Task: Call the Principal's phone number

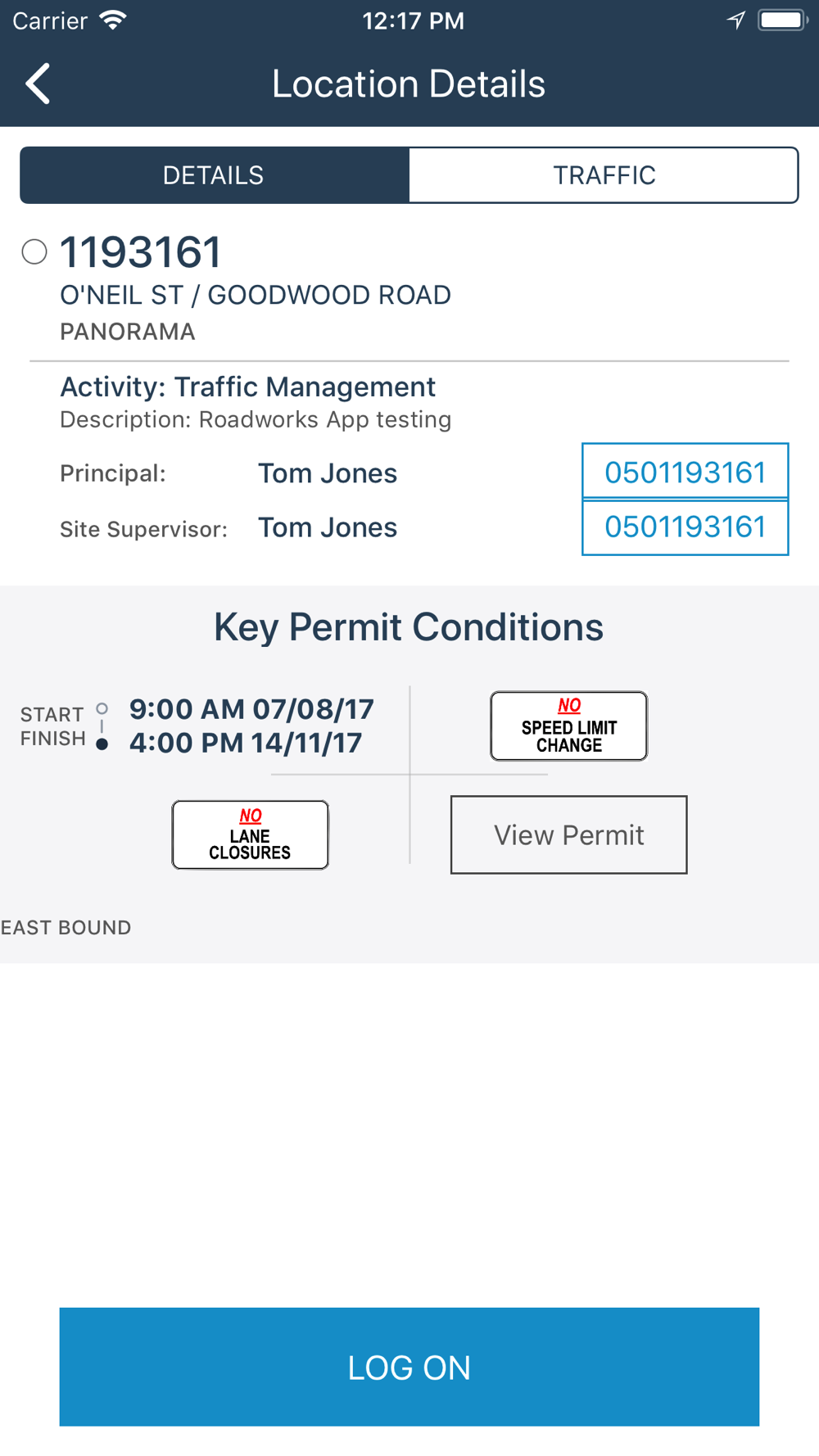Action: pos(685,472)
